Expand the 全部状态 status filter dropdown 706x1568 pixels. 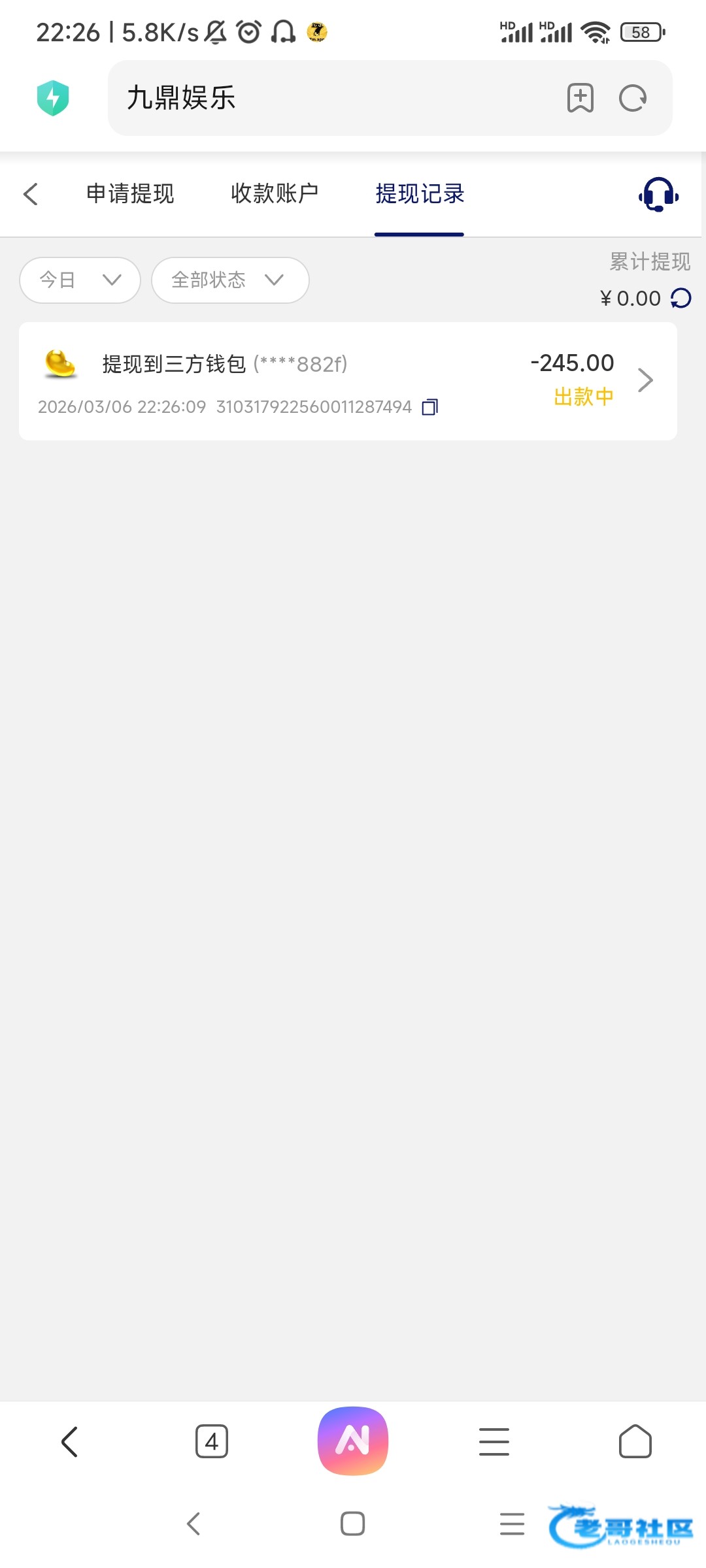[229, 280]
